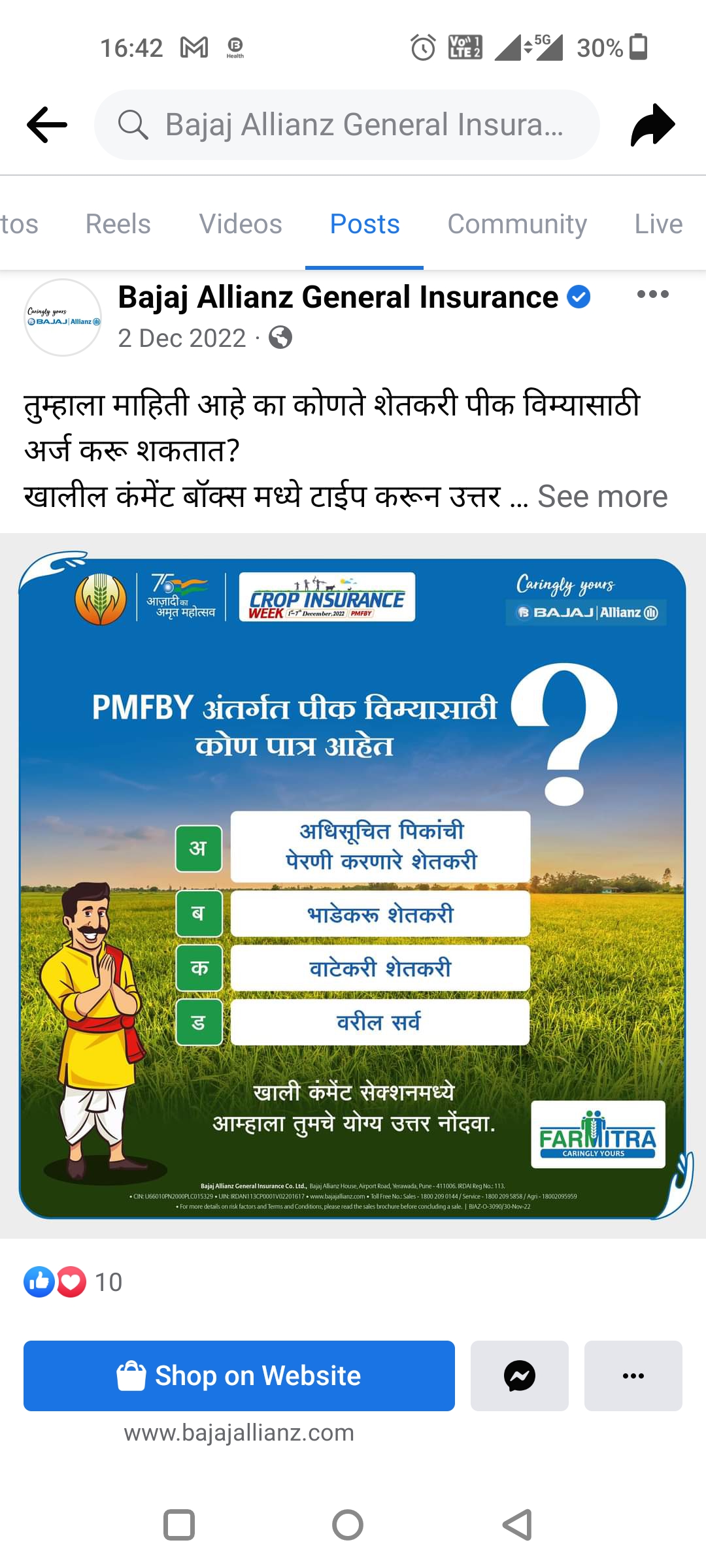Go to the system home screen

pos(348,1525)
